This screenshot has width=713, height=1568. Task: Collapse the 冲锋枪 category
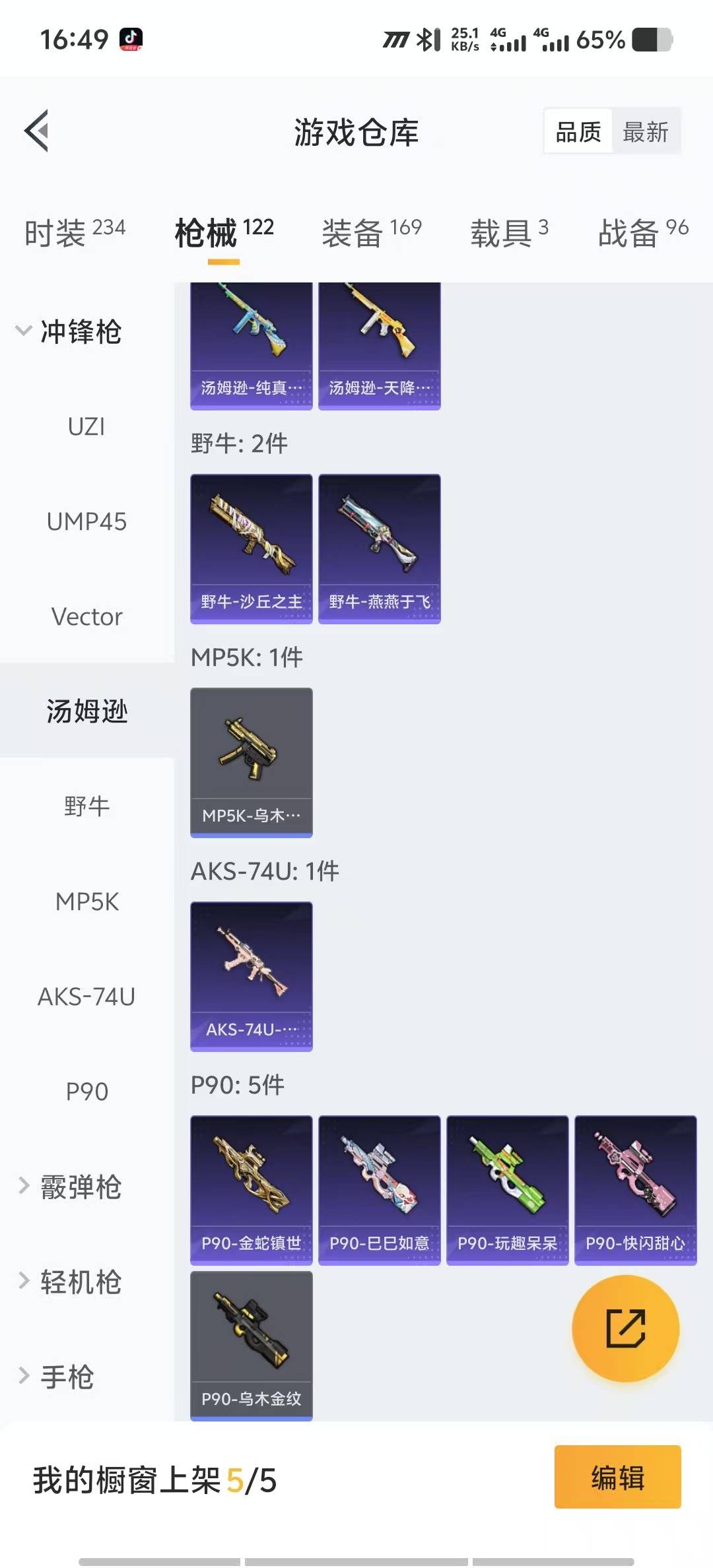pos(69,331)
